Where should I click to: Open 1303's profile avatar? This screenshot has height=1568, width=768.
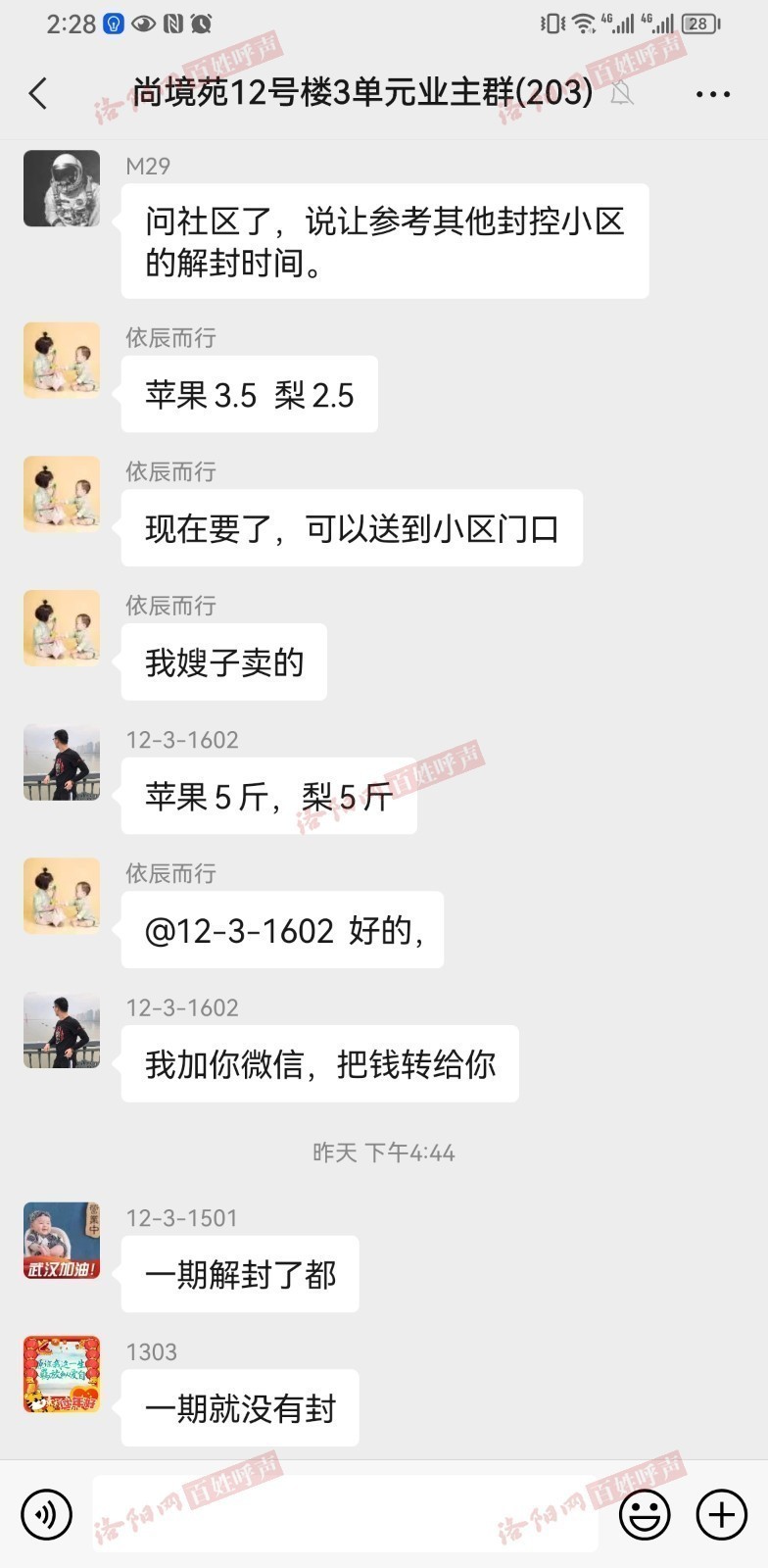pyautogui.click(x=62, y=1374)
